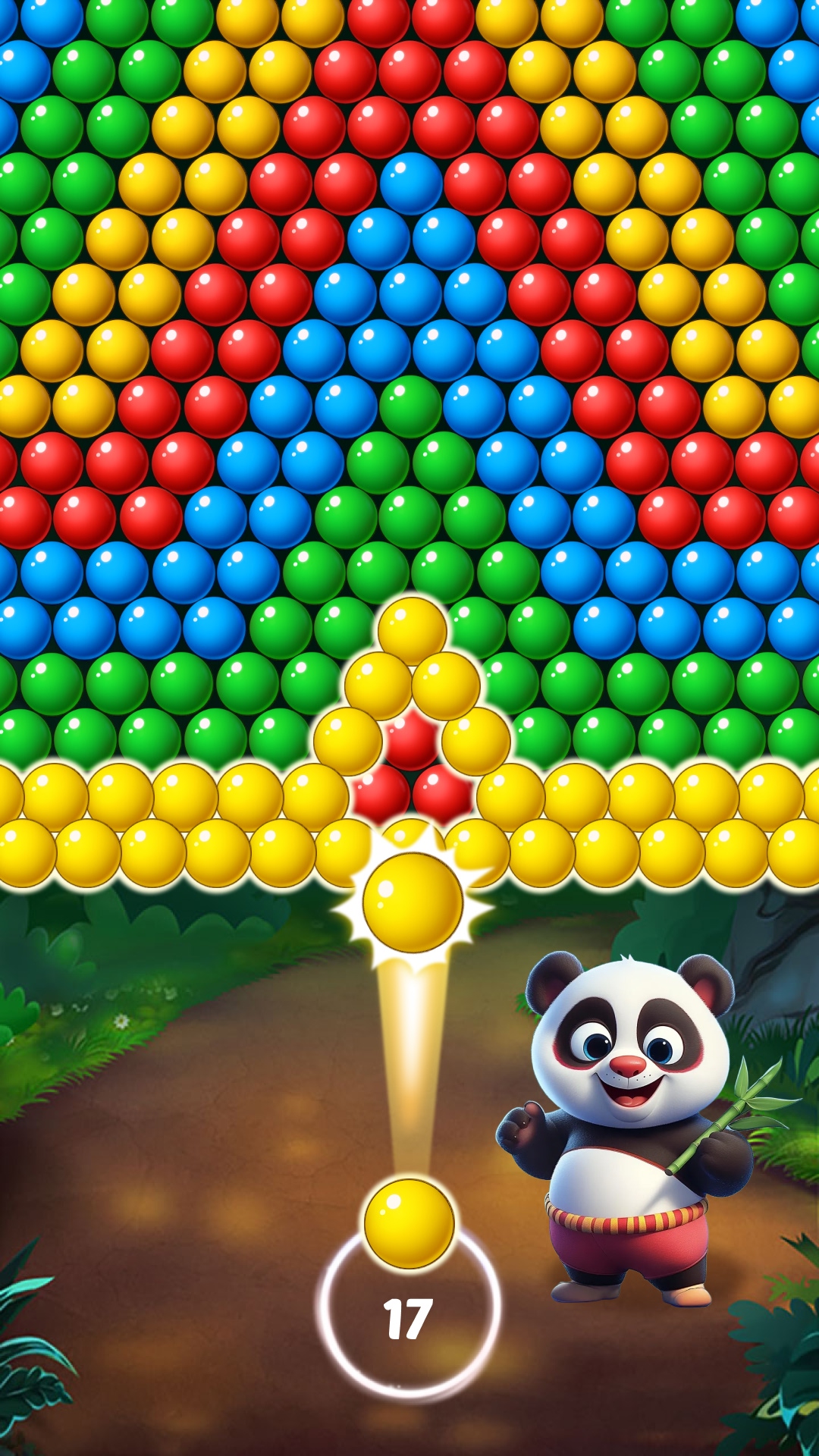This screenshot has width=819, height=1456.
Task: Tap the yellow bubble in the launcher
Action: 409,1222
